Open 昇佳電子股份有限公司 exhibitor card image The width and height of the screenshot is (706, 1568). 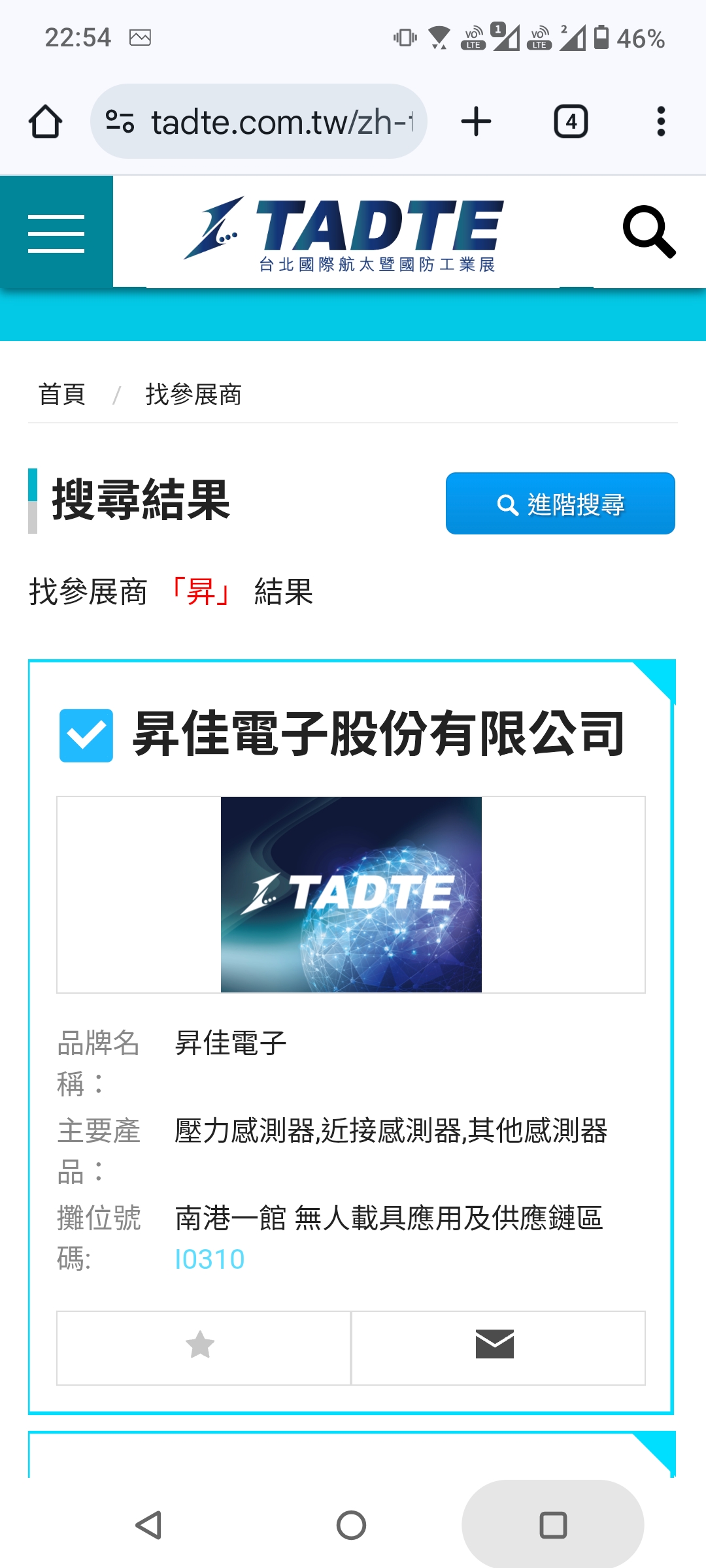point(351,894)
